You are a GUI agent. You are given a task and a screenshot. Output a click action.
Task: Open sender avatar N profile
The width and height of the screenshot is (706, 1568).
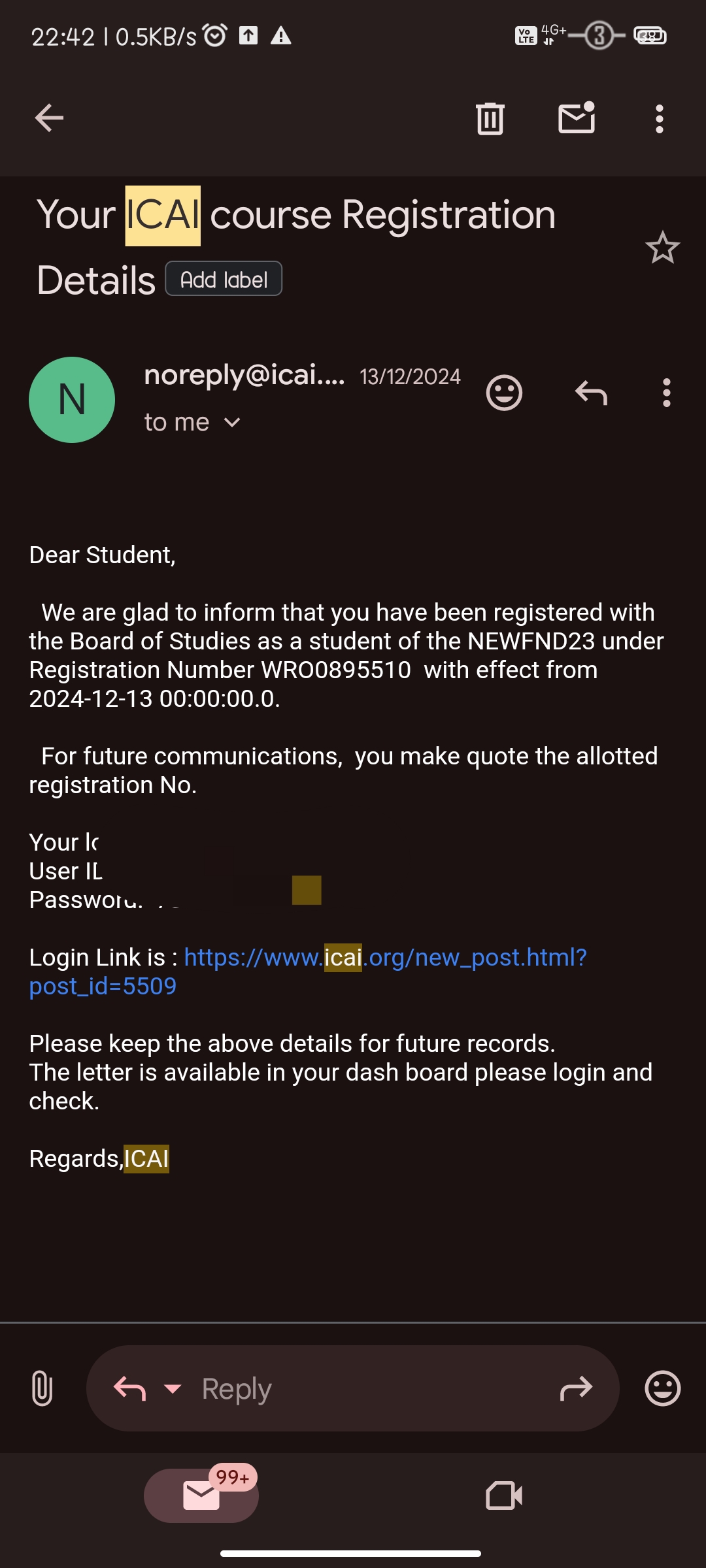coord(72,400)
